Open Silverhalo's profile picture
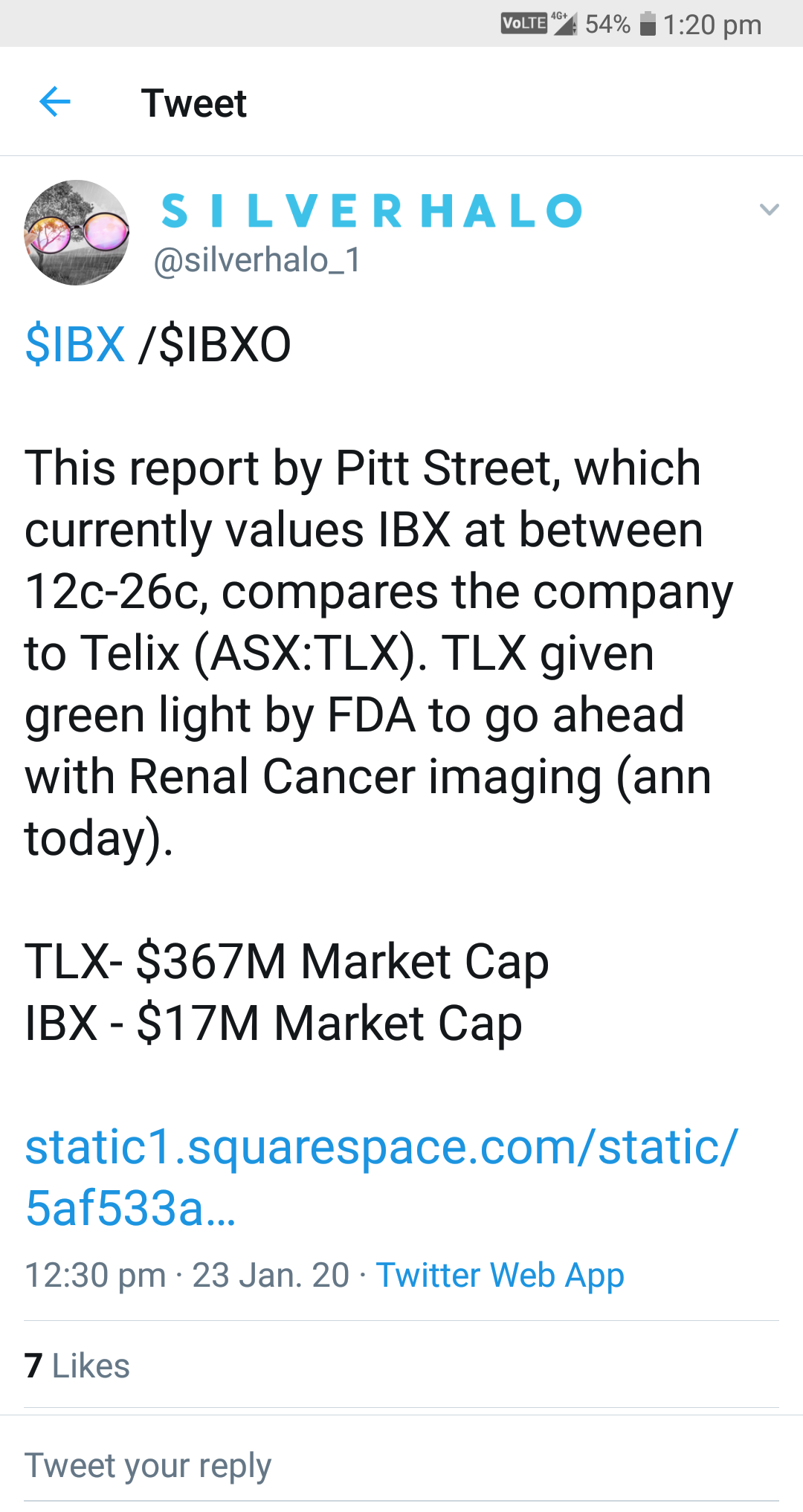803x1512 pixels. click(77, 232)
